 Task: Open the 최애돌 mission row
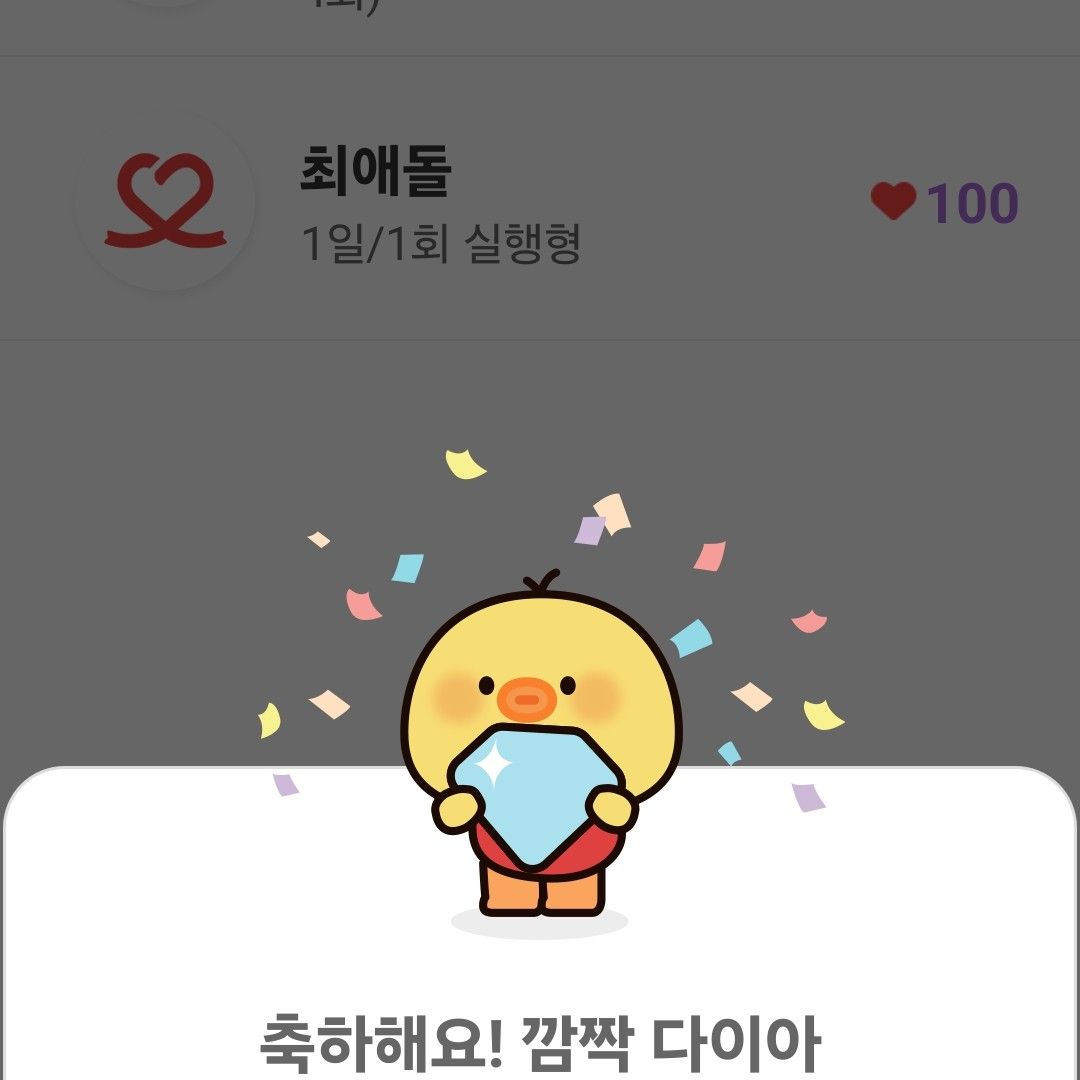(540, 200)
